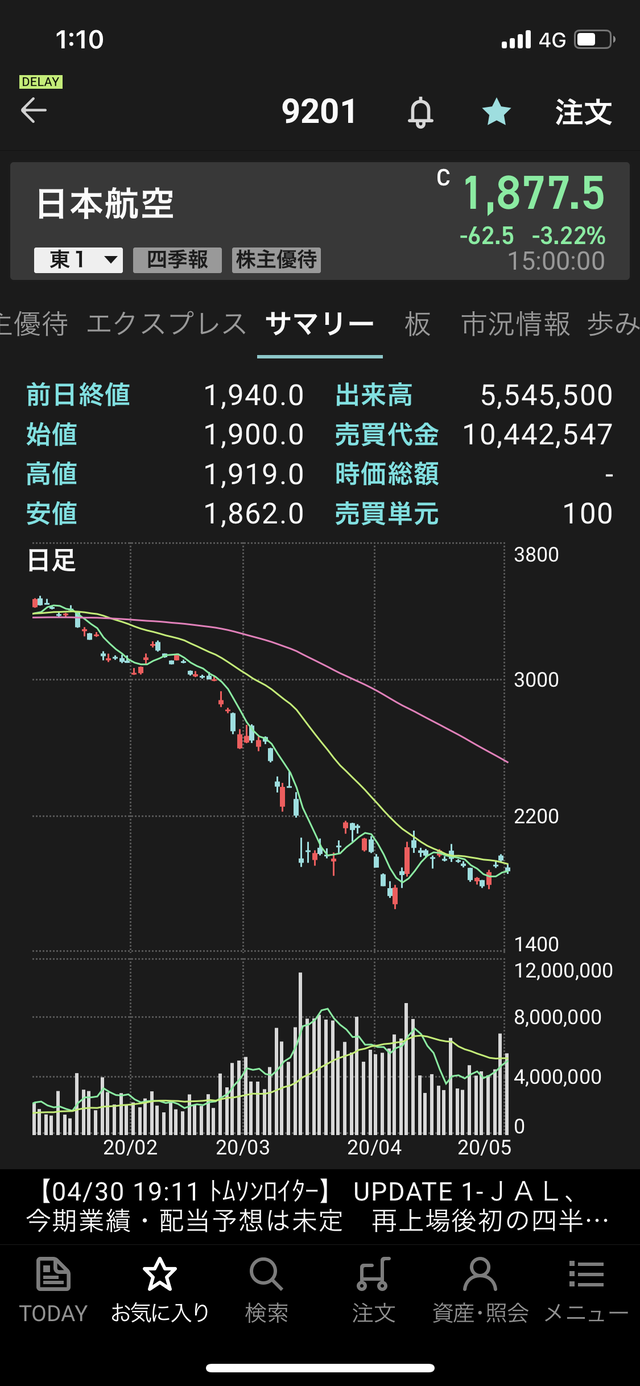
Task: Select the サマリー tab
Action: [x=320, y=324]
